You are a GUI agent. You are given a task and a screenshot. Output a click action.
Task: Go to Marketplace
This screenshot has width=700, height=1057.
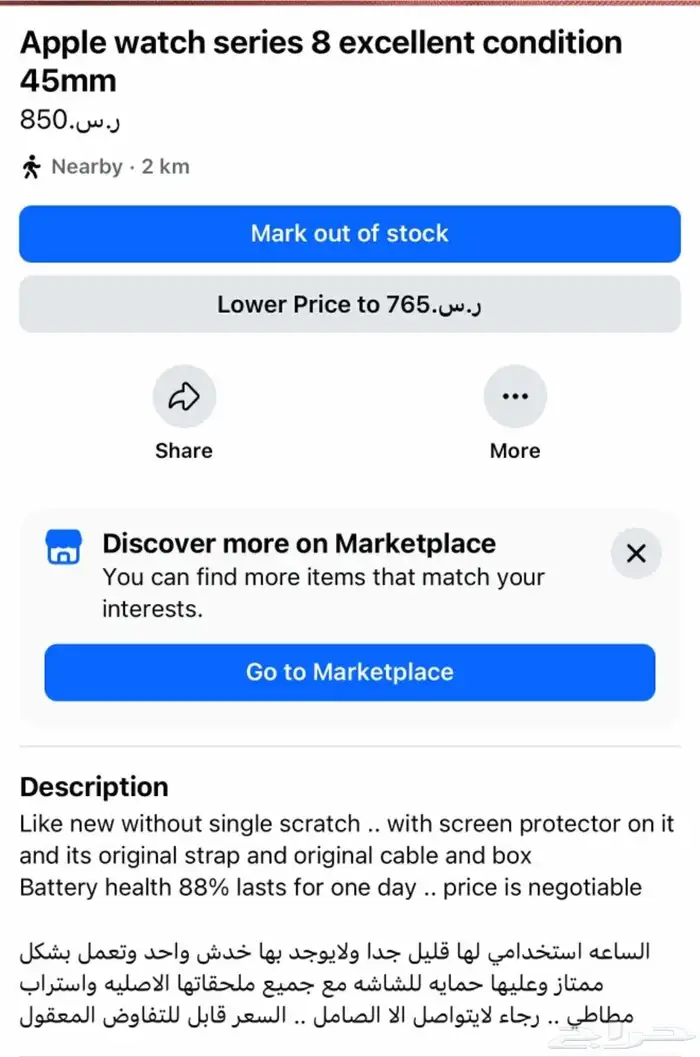pyautogui.click(x=350, y=672)
